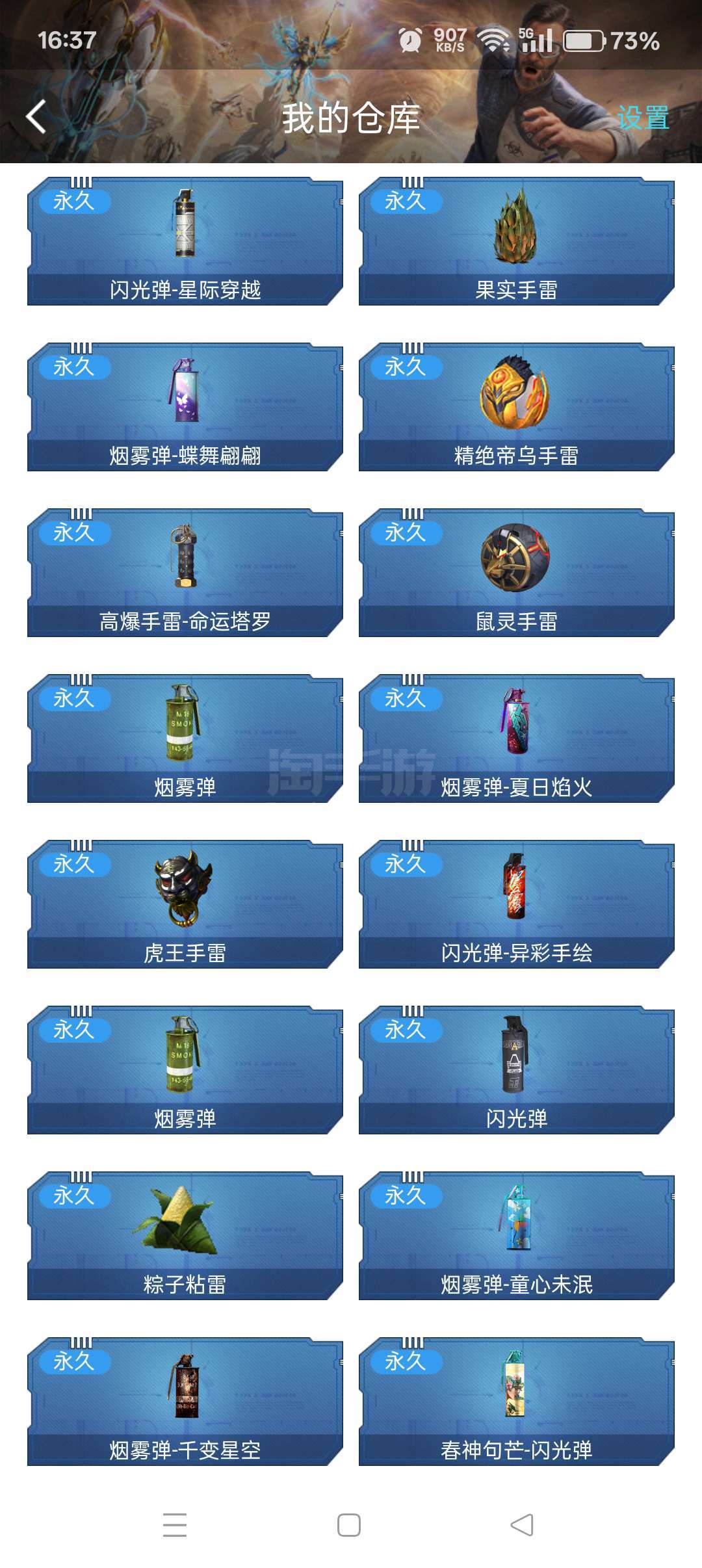Open 烟雾弹-夏日焰火 card
702x1568 pixels.
click(x=516, y=738)
